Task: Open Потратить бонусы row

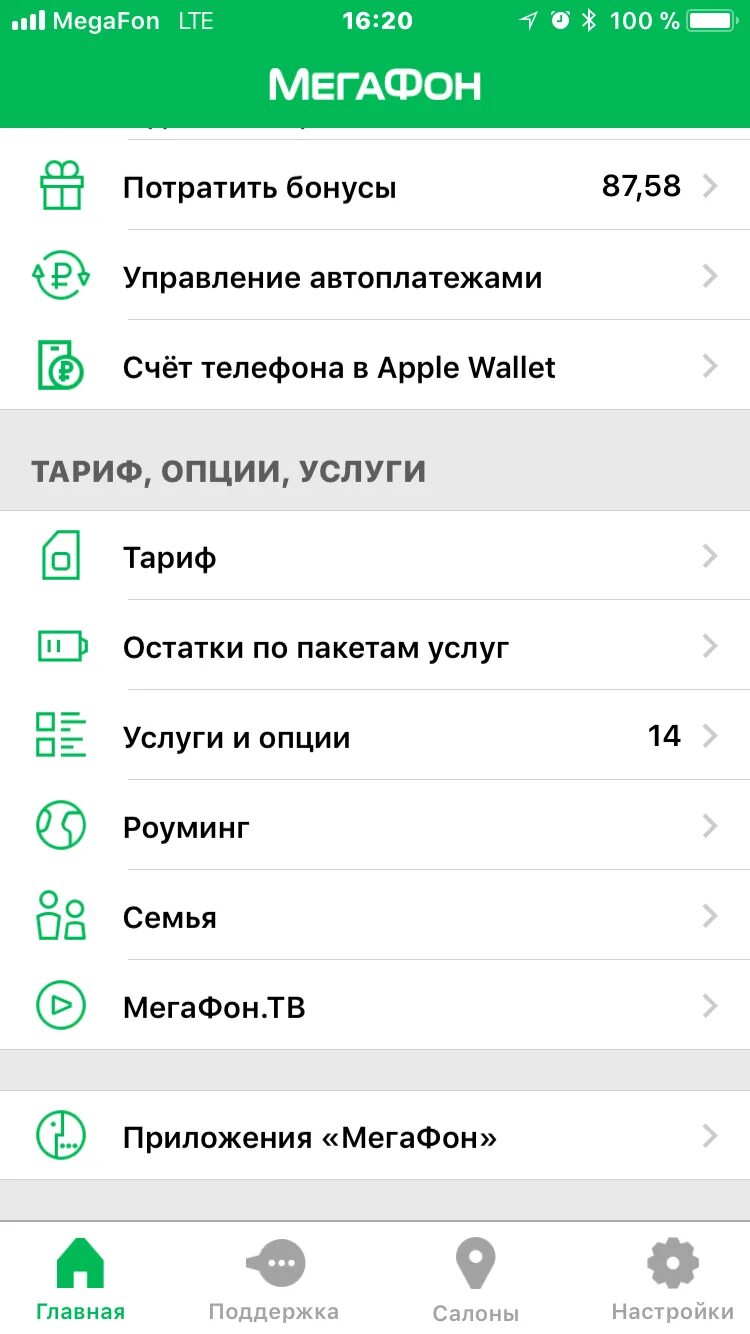Action: [375, 187]
